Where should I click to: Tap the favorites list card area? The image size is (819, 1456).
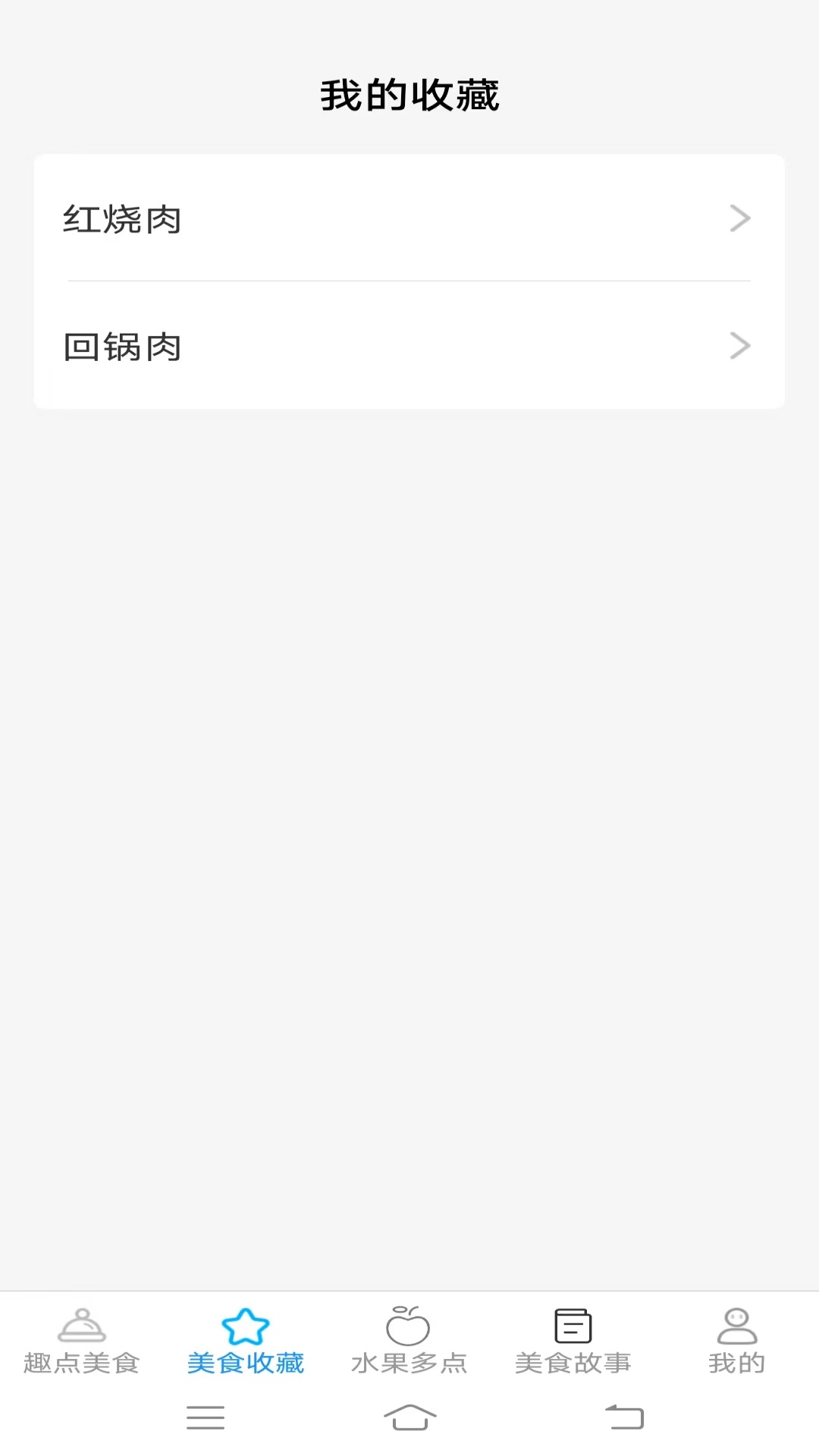pos(409,281)
